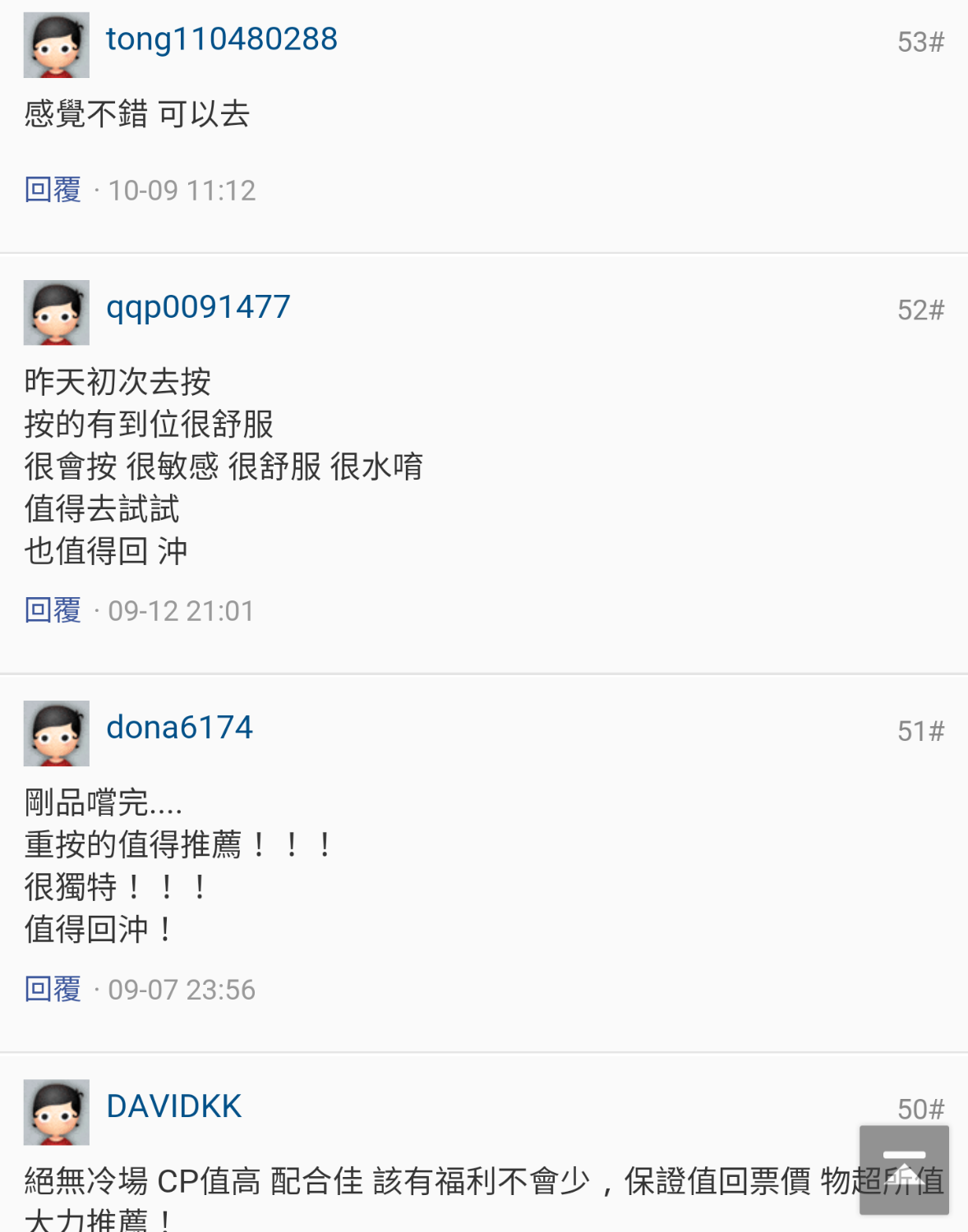Reply to qqp0091477's comment

pos(53,610)
